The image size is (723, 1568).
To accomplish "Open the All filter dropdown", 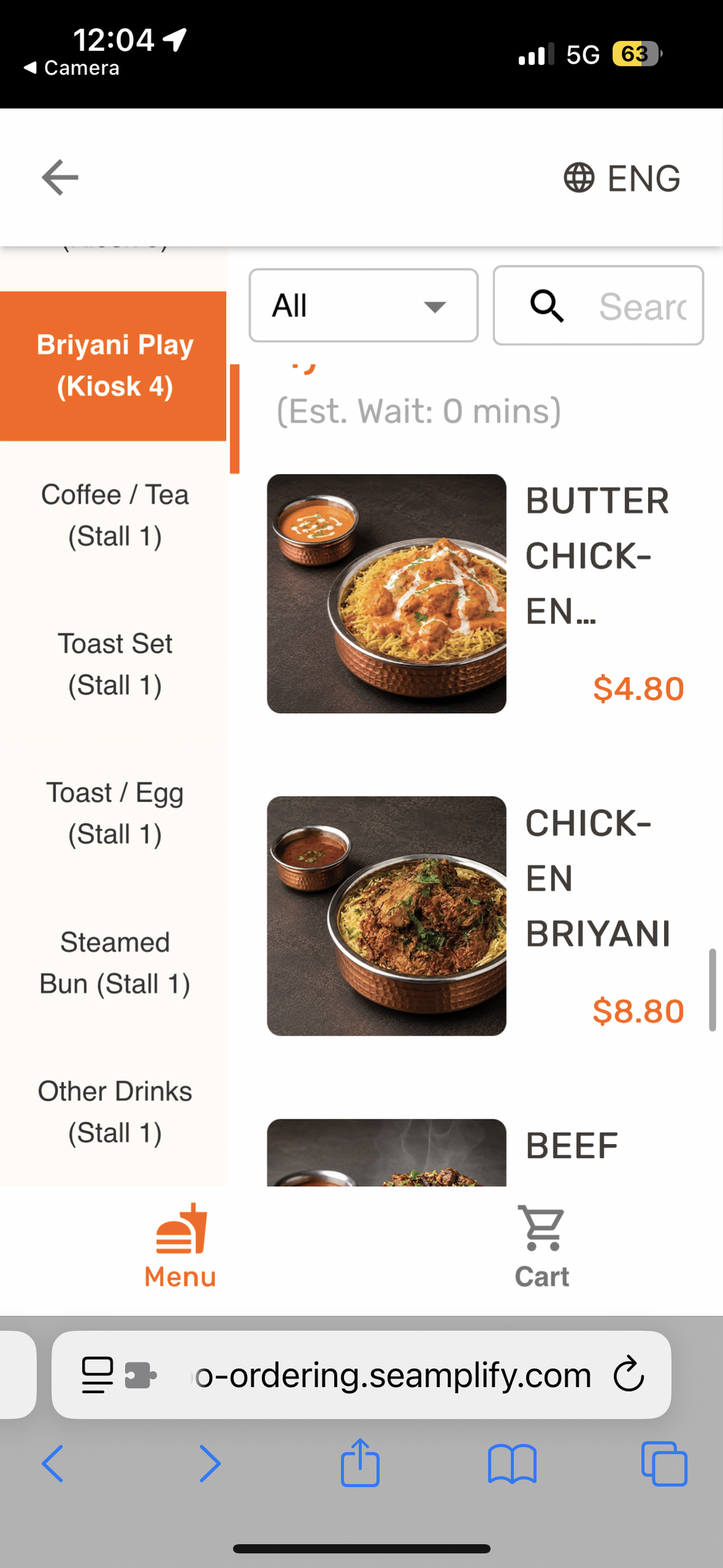I will point(364,306).
